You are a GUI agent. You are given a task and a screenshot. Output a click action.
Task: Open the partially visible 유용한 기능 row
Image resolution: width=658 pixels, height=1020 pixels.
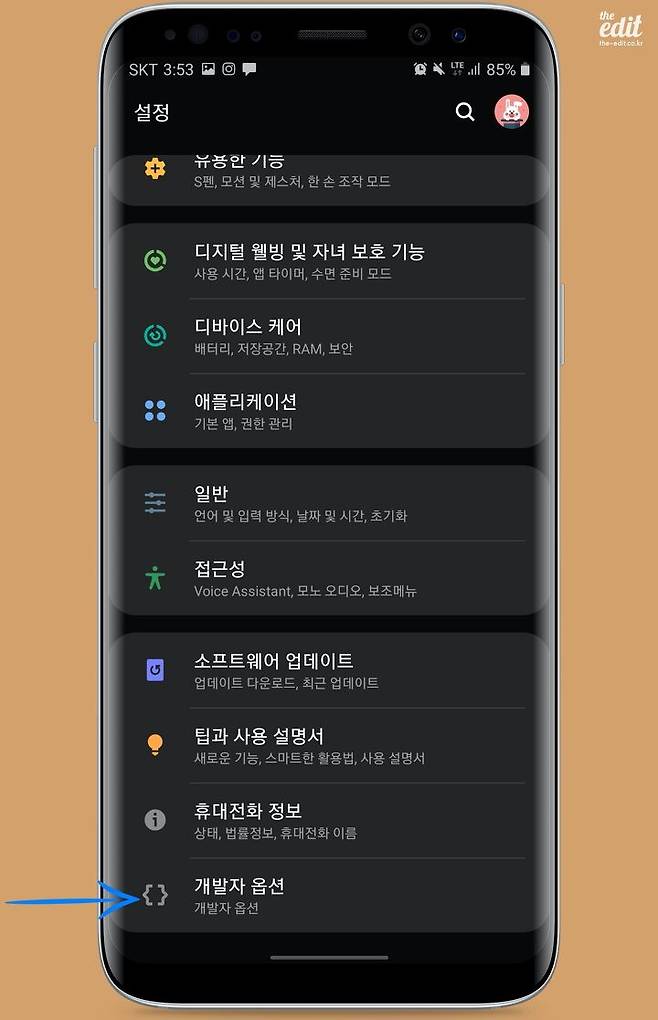[x=330, y=172]
